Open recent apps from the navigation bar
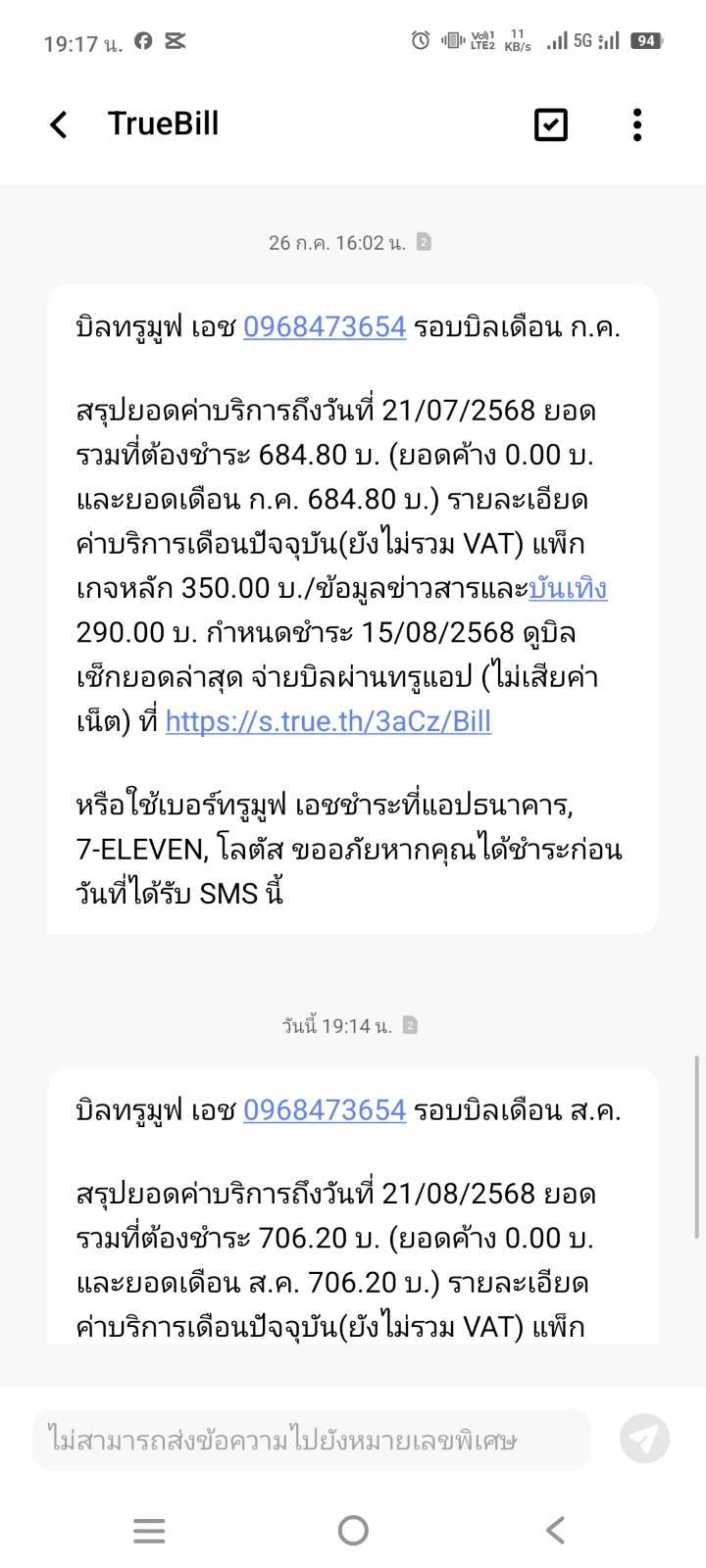 coord(149,1530)
